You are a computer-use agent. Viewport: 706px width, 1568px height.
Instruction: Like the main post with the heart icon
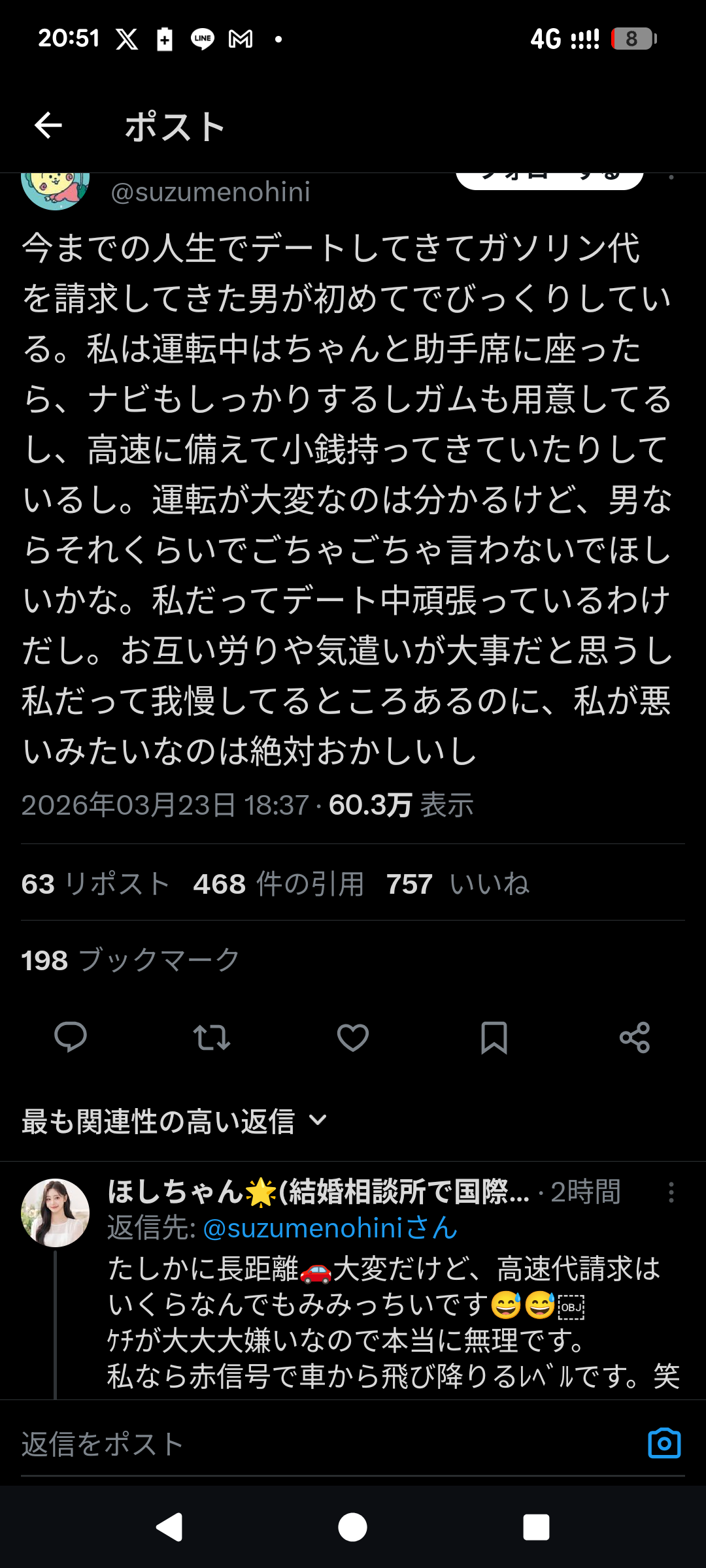[353, 1037]
